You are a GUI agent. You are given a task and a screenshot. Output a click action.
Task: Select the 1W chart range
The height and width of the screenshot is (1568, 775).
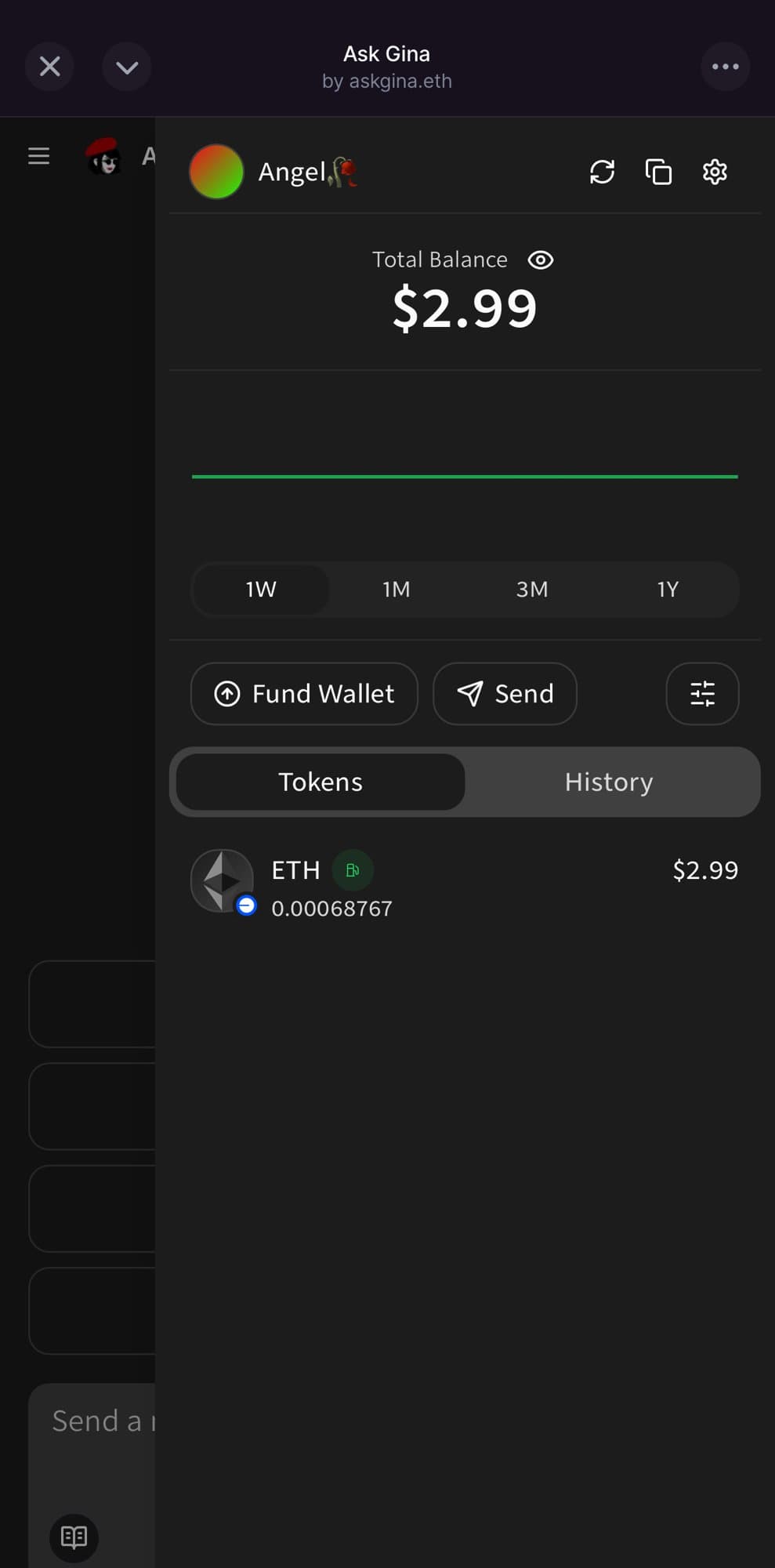click(261, 590)
